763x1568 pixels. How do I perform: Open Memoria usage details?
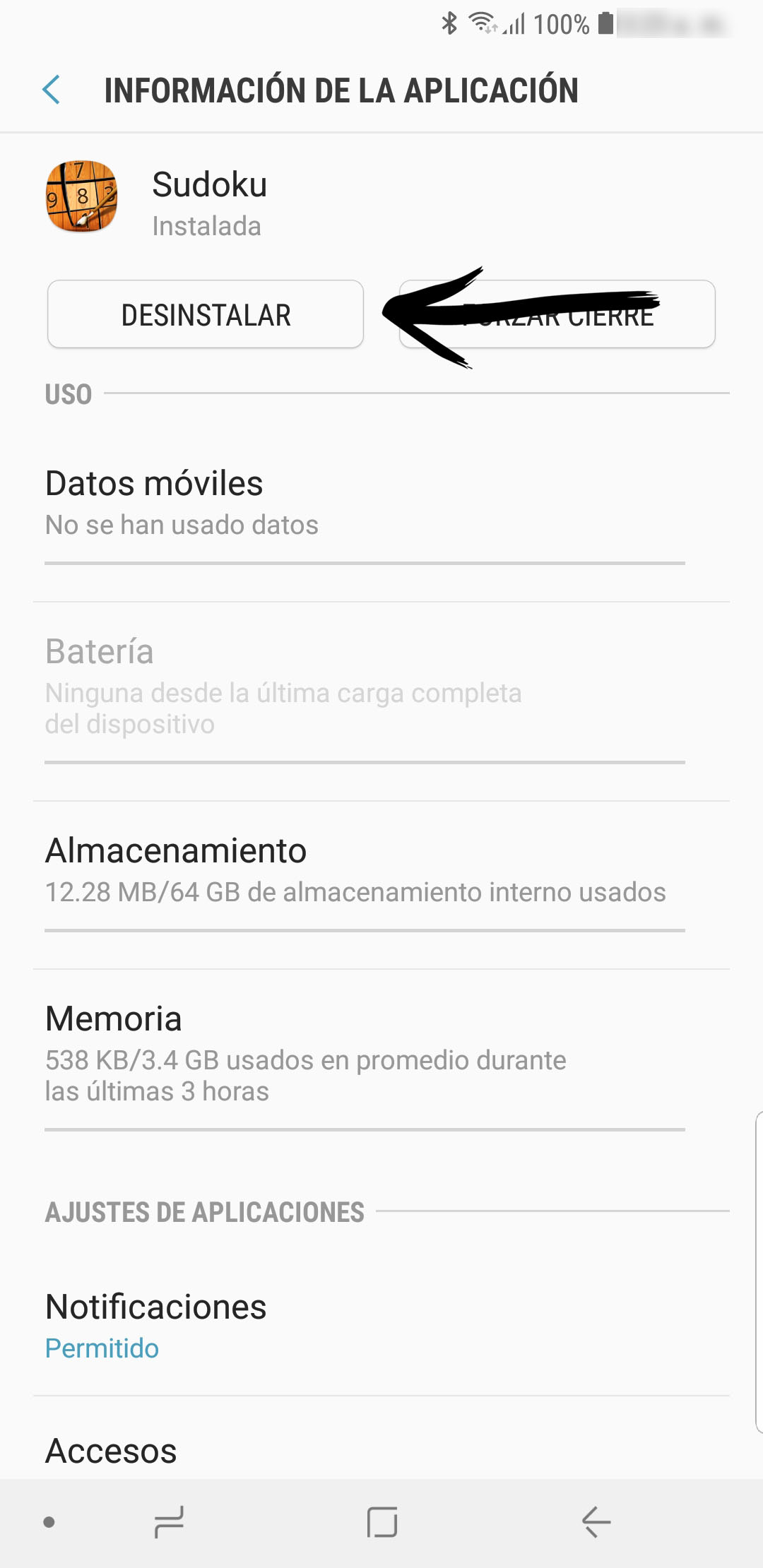pyautogui.click(x=381, y=1053)
